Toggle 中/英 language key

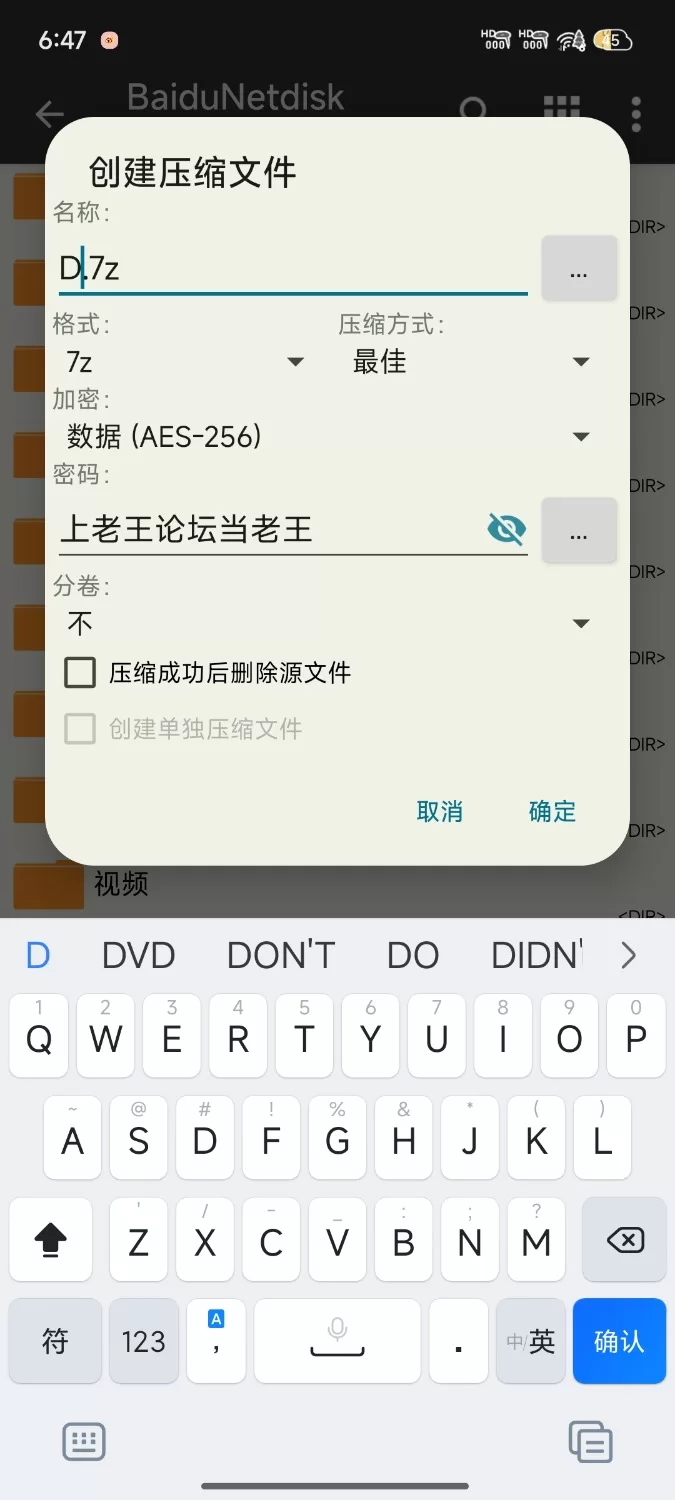coord(531,1341)
